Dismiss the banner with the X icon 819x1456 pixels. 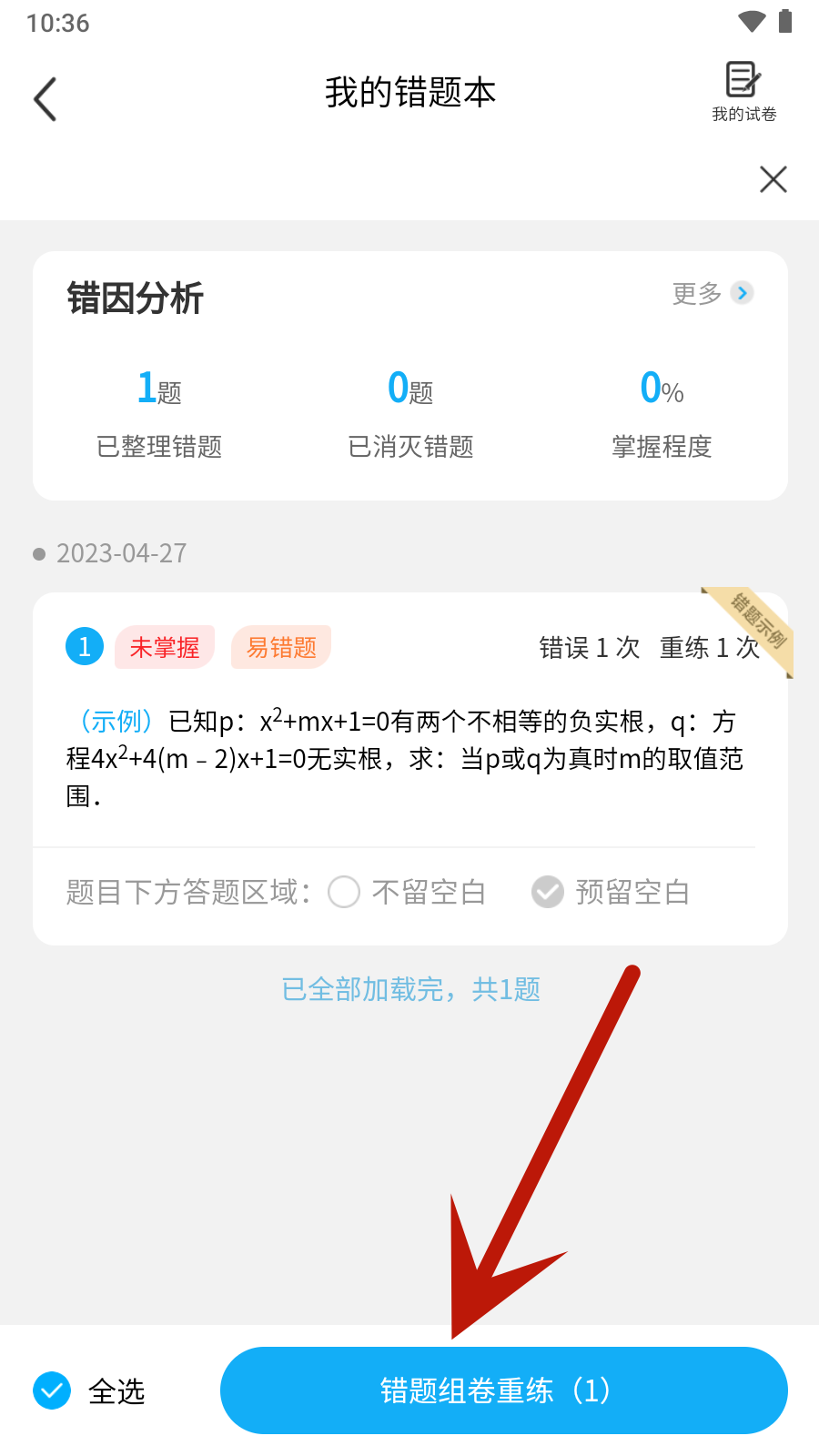coord(773,179)
